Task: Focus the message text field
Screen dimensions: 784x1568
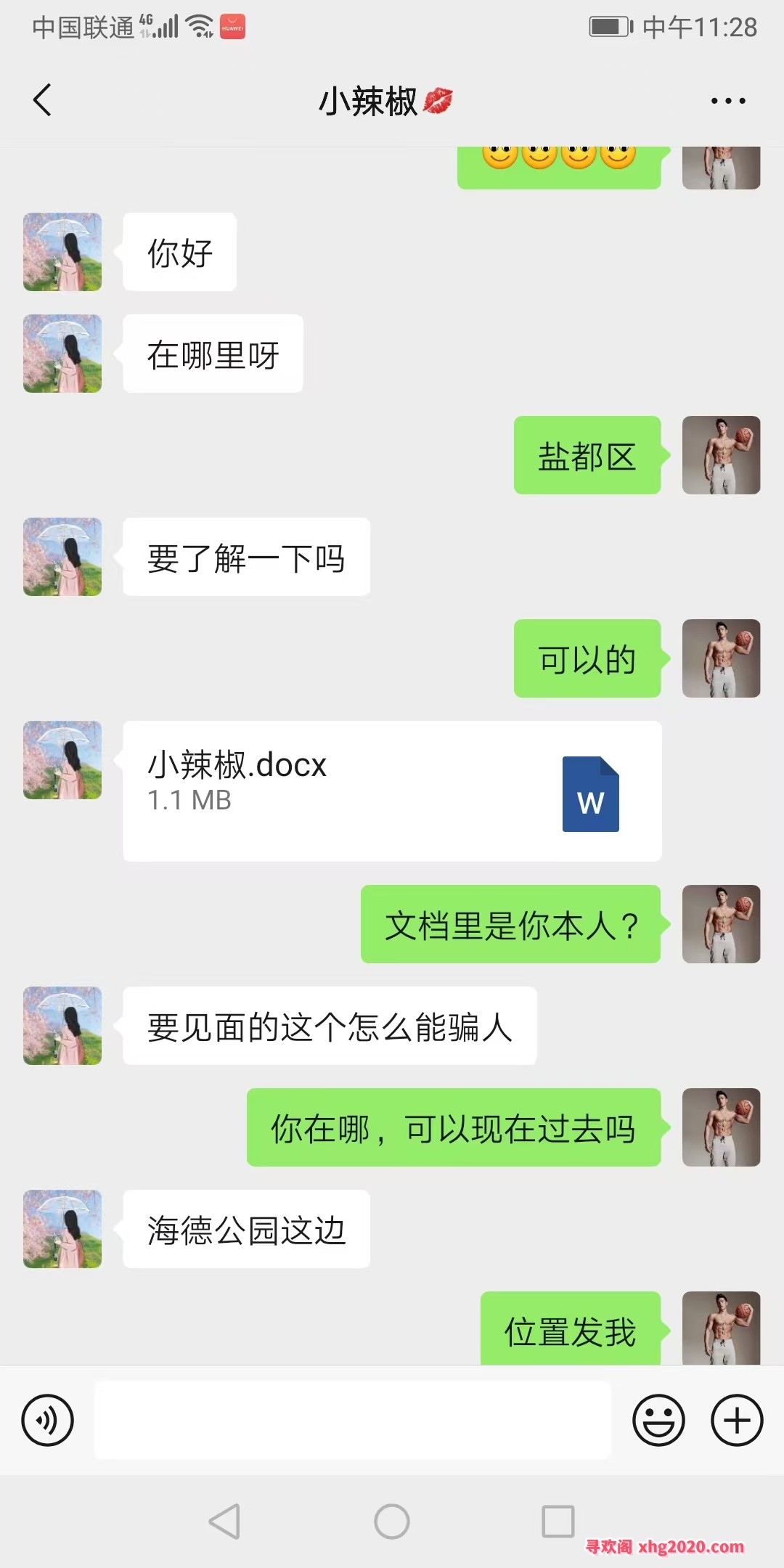Action: (353, 1420)
